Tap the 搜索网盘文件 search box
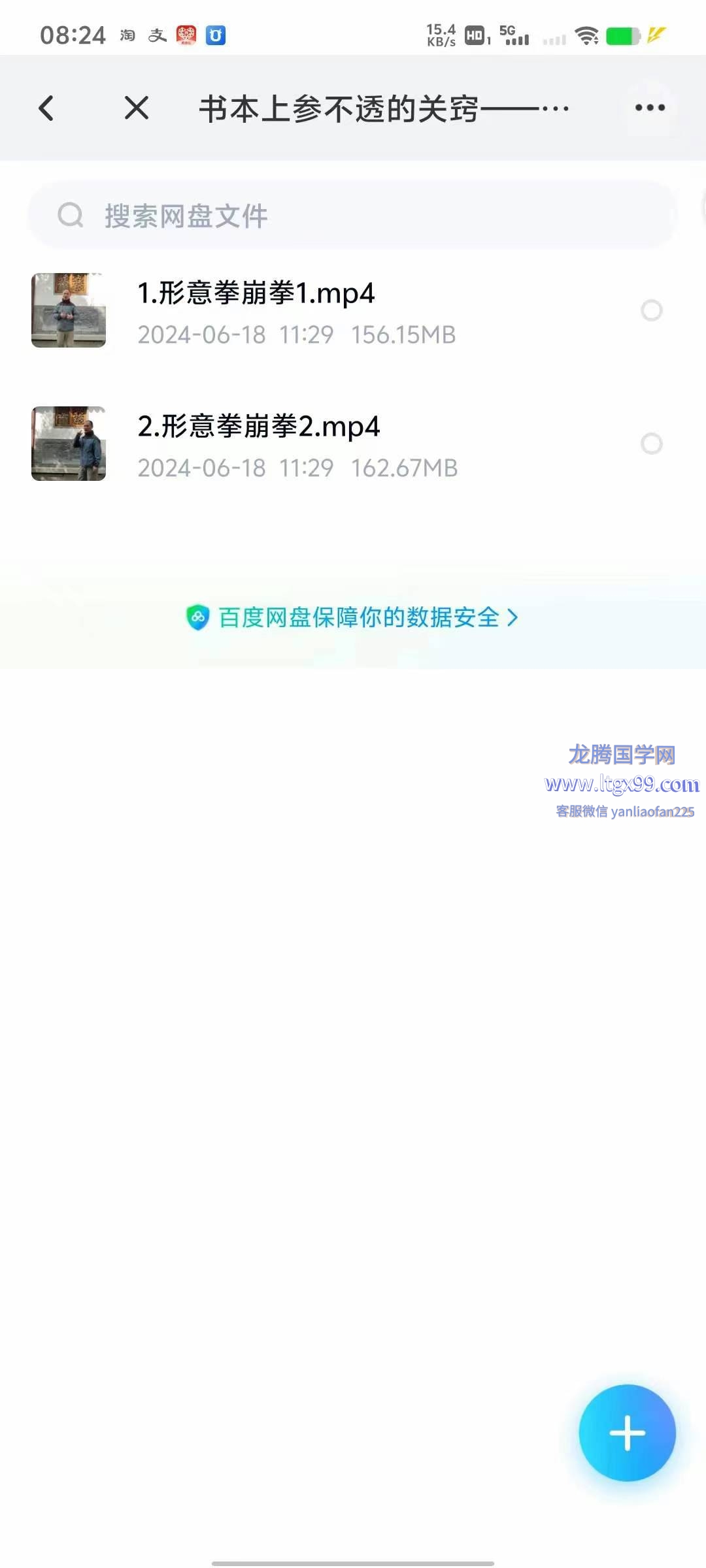Screen dimensions: 706x1568 point(352,216)
